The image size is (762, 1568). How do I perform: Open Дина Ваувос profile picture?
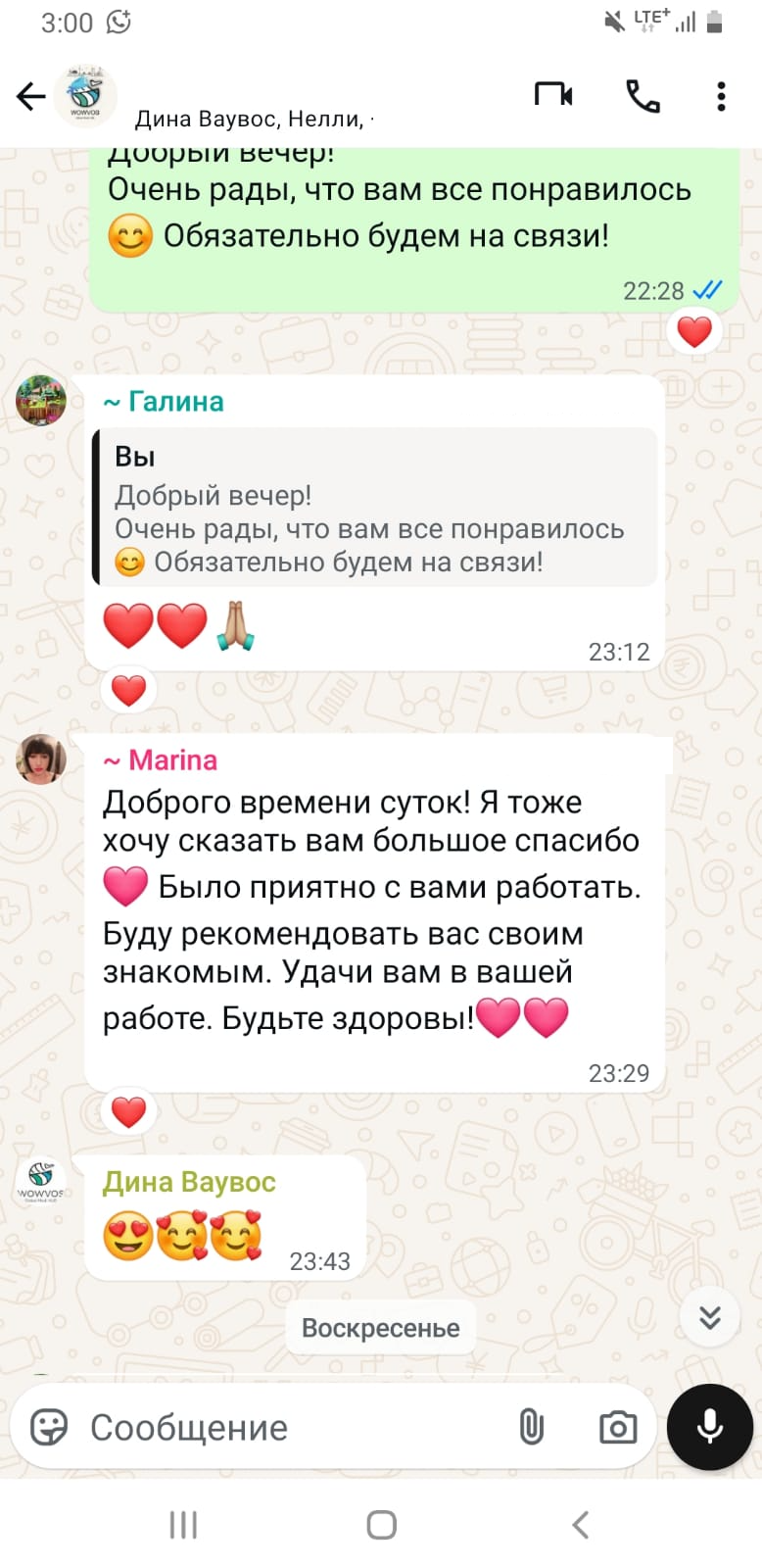(x=41, y=1180)
